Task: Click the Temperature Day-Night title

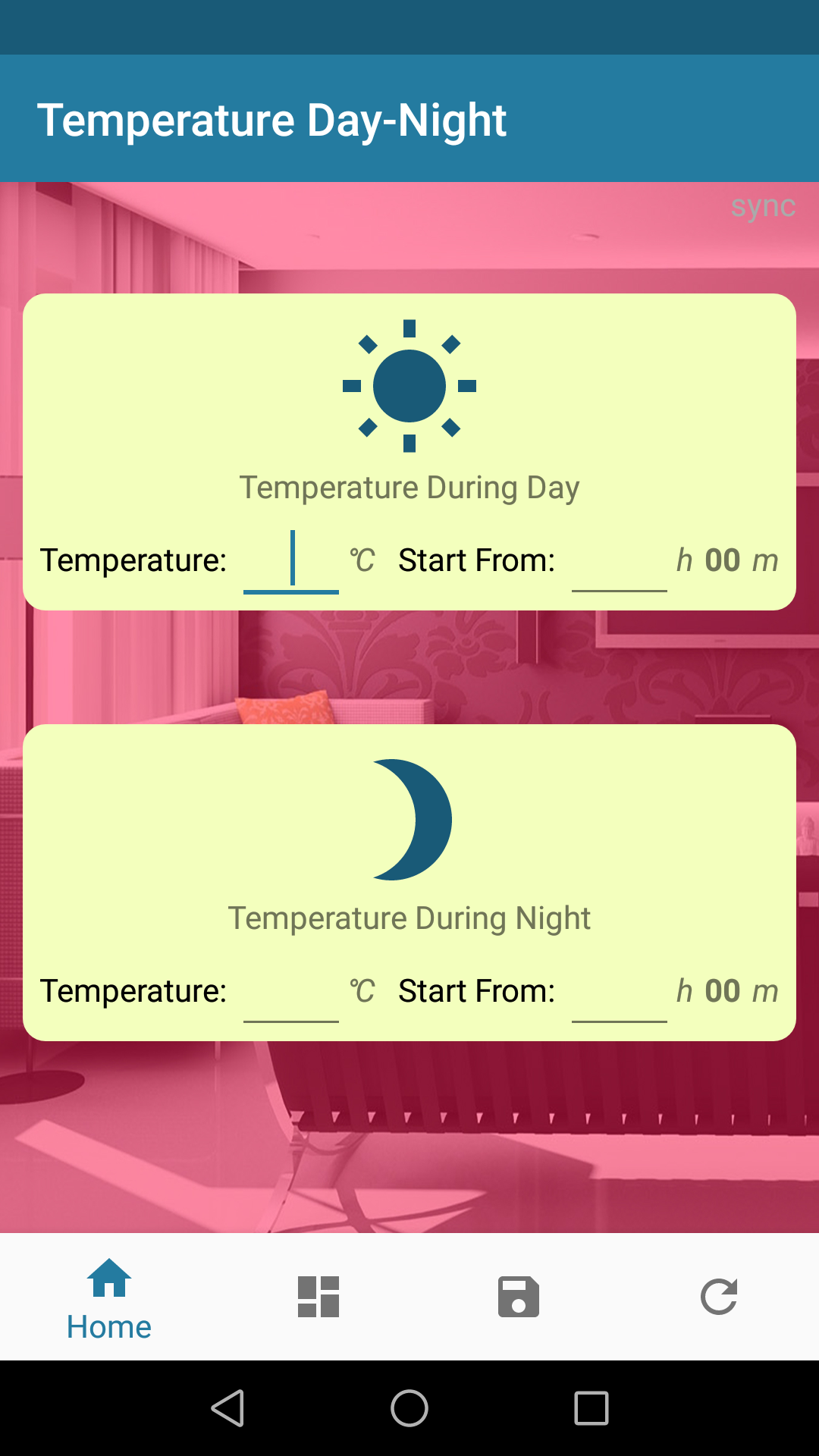Action: click(x=272, y=120)
